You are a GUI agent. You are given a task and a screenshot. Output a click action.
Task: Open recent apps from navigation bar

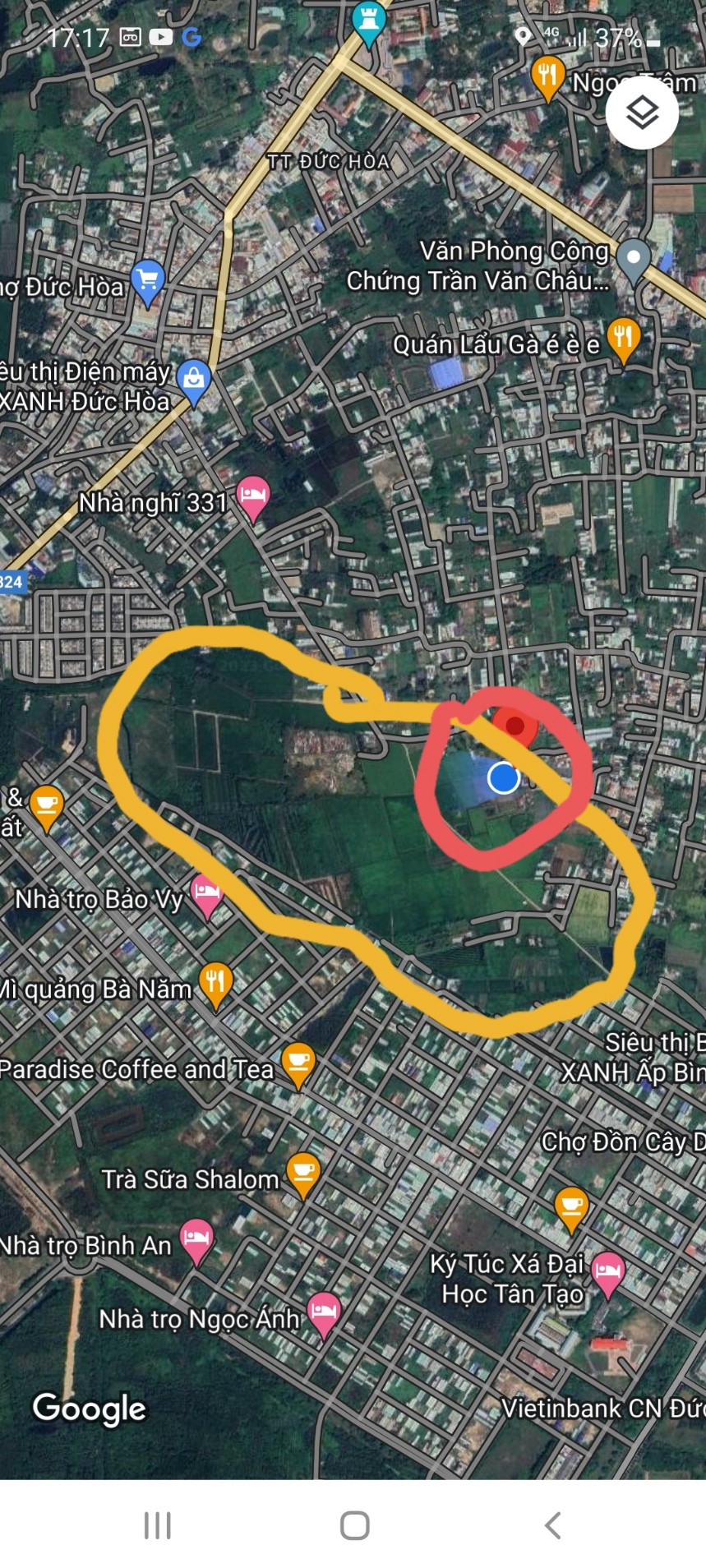157,1525
